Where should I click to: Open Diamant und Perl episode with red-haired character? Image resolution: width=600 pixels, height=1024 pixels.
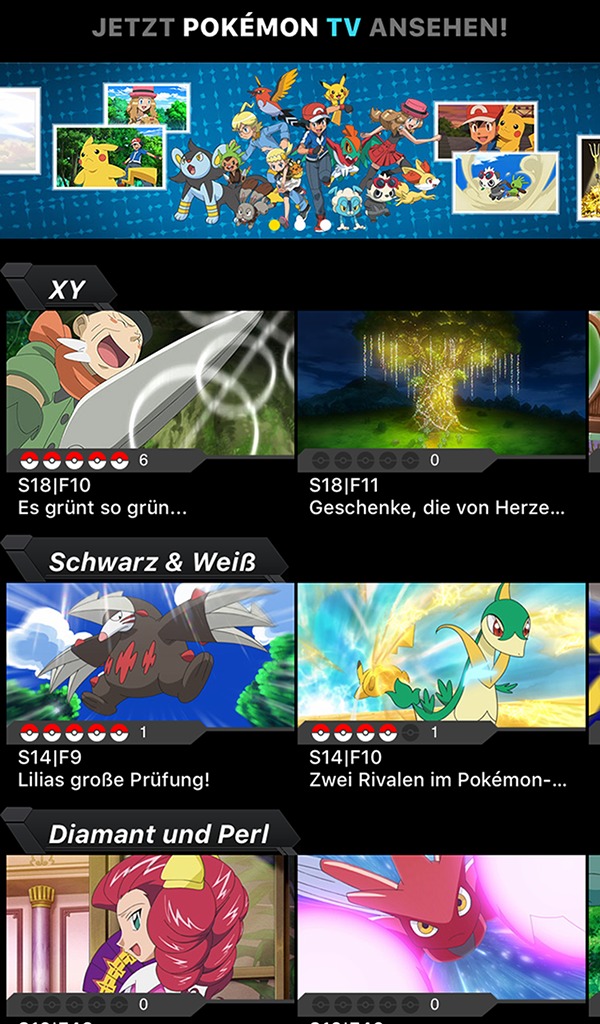click(150, 925)
